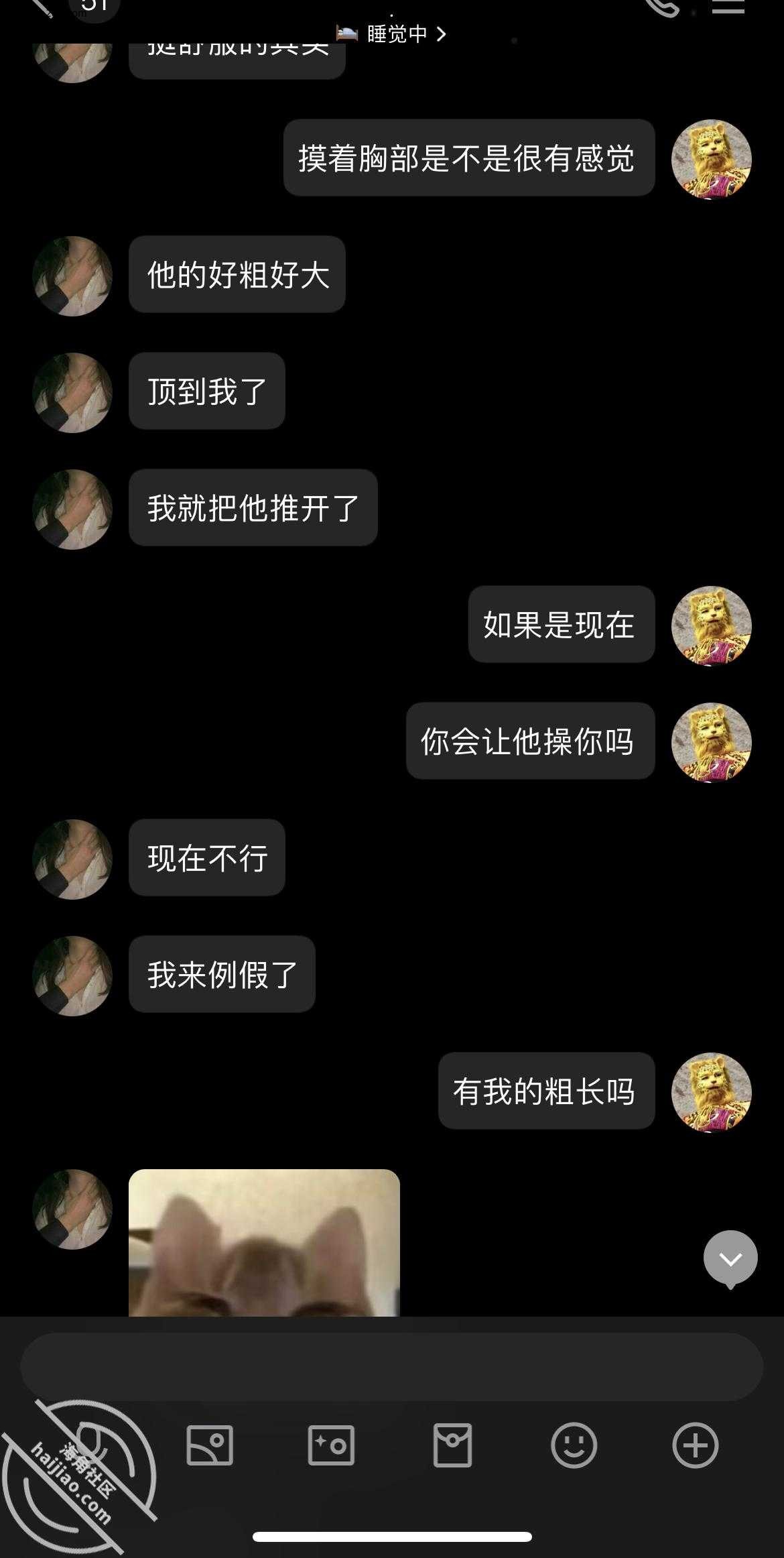Open the chat settings menu
The image size is (784, 1558).
pyautogui.click(x=728, y=7)
